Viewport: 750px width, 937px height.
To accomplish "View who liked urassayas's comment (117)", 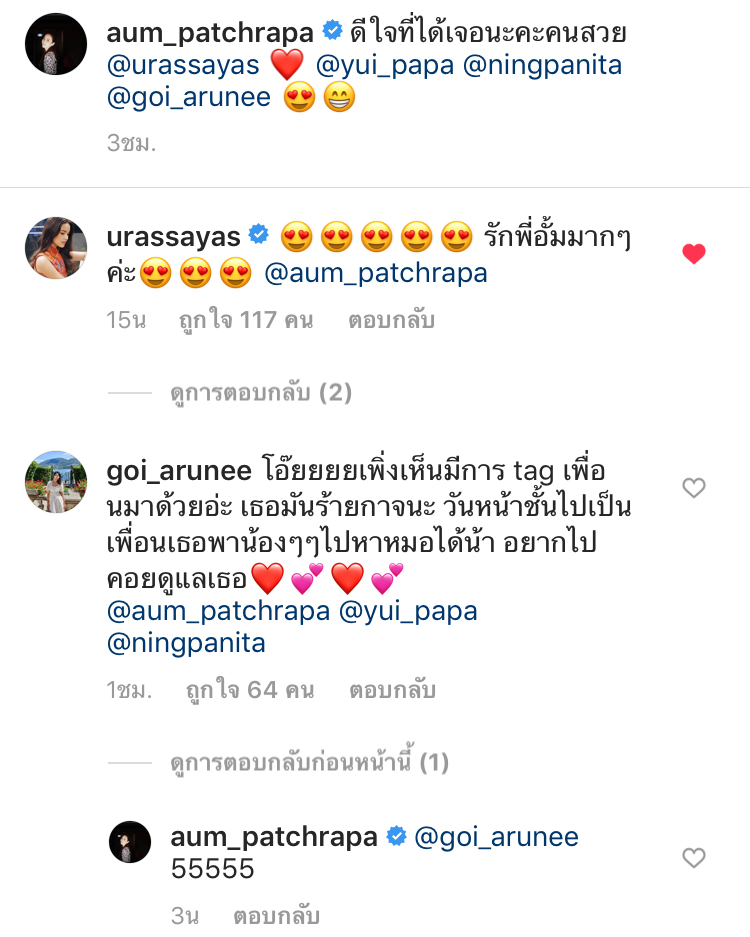I will point(245,321).
